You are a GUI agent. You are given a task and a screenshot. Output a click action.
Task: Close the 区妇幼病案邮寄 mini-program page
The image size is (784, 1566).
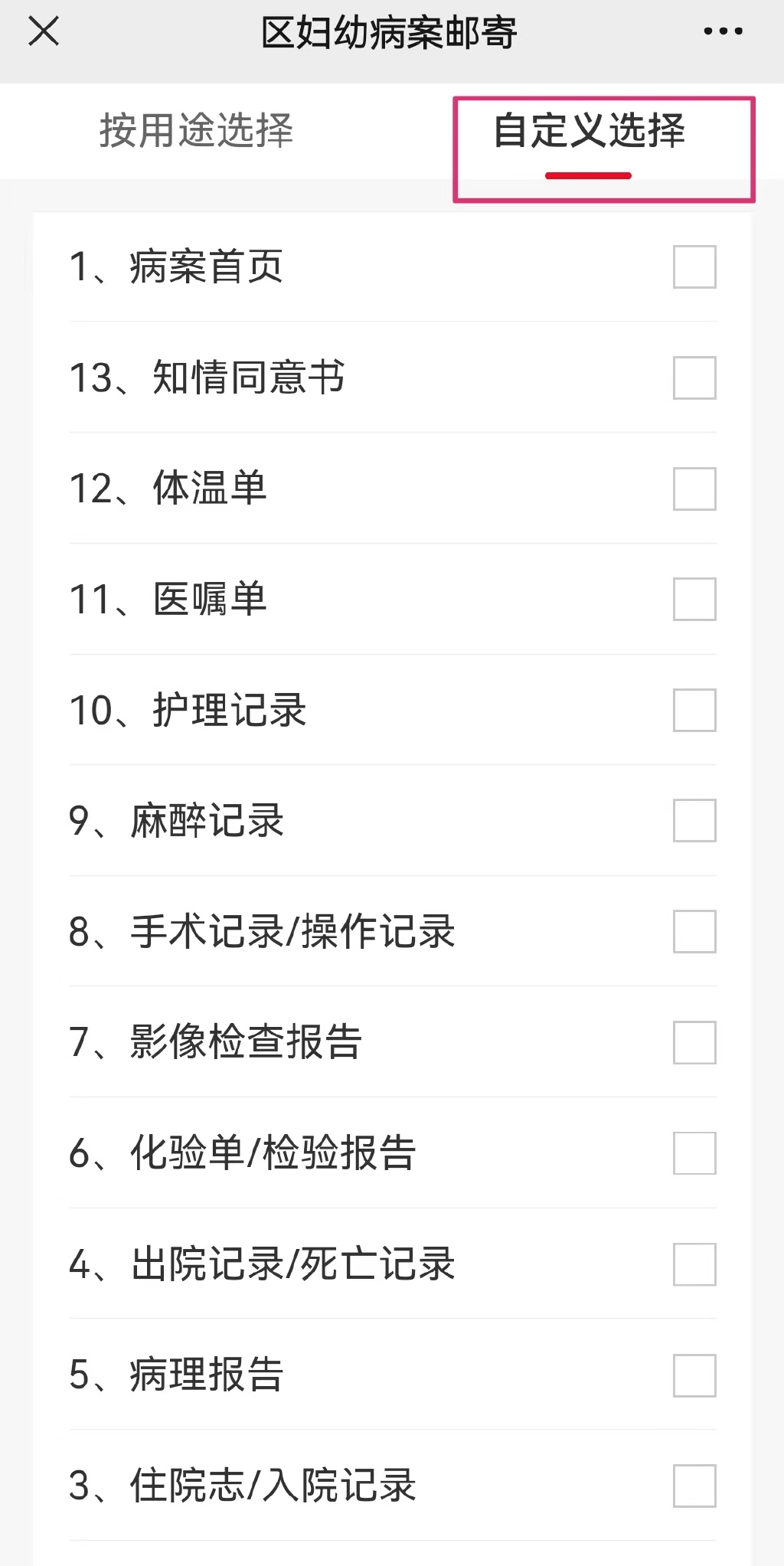44,32
